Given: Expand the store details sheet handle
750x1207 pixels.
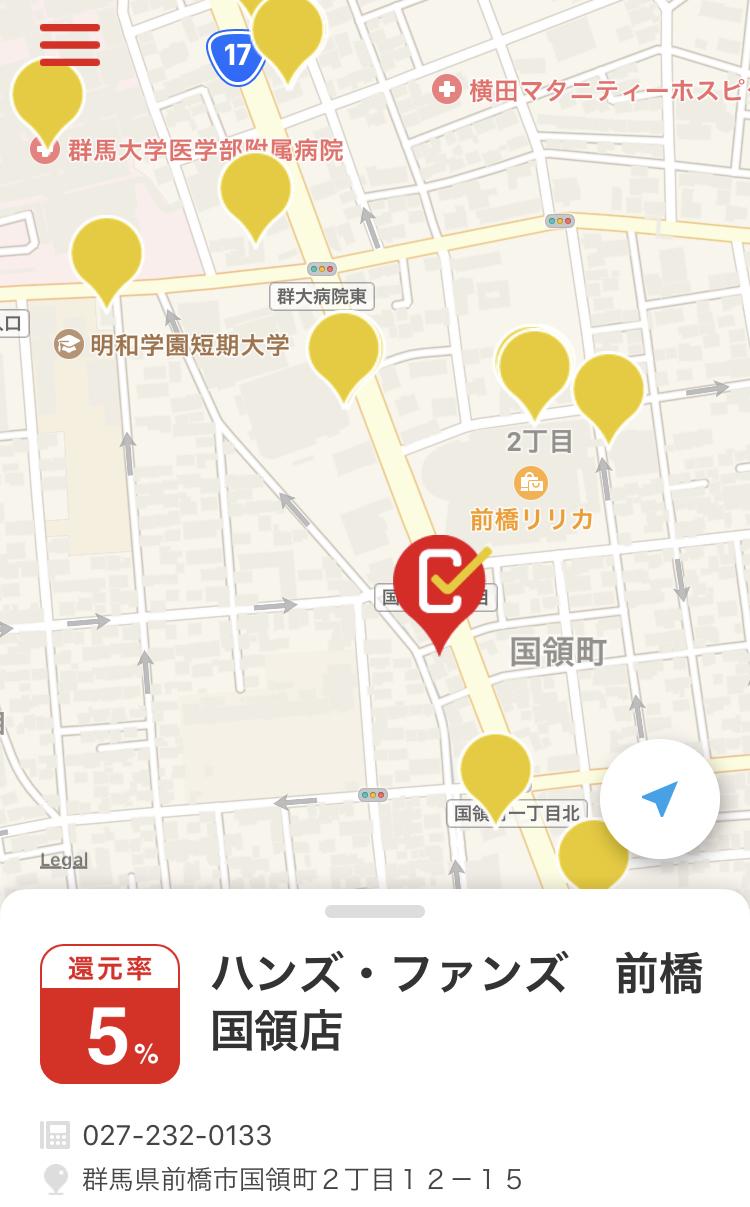Looking at the screenshot, I should point(375,911).
